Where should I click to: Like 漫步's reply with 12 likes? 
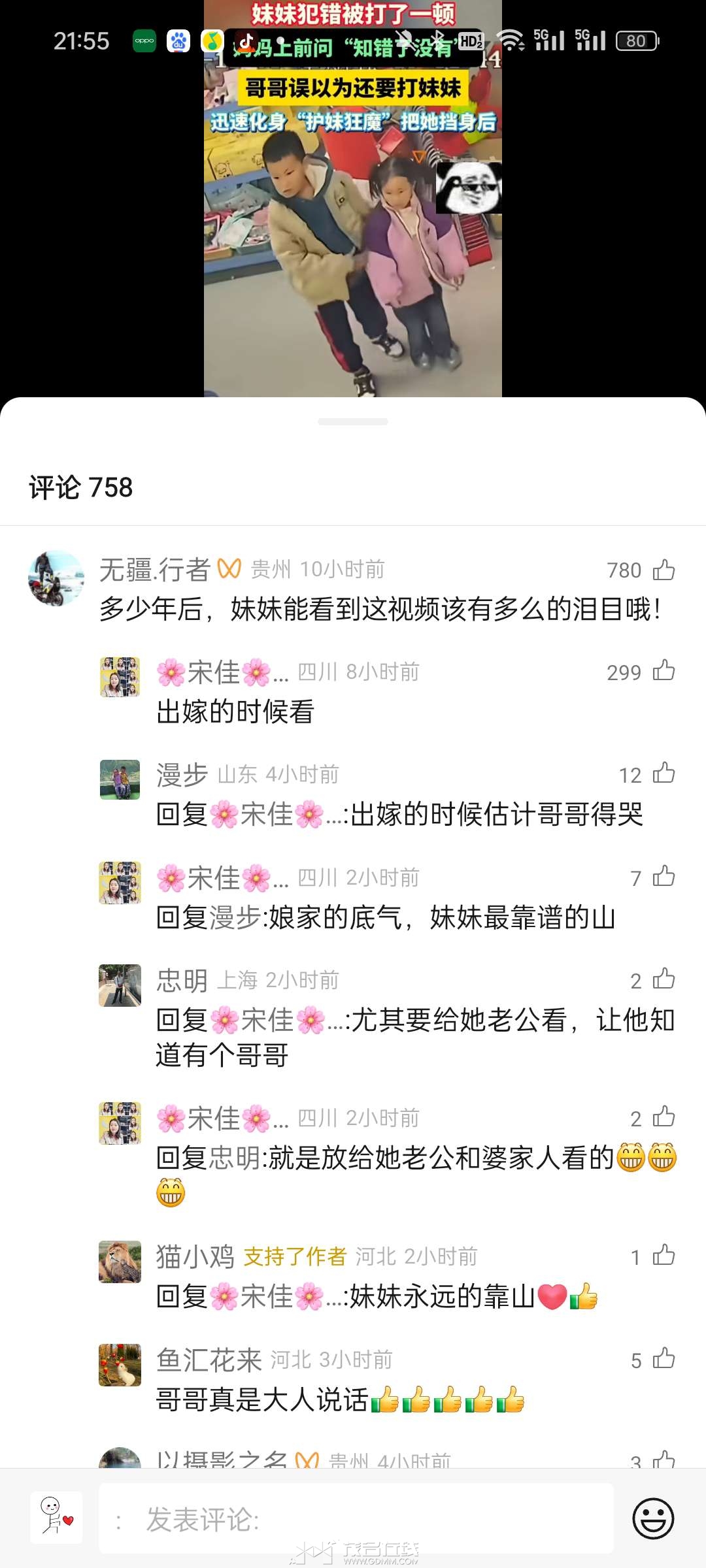tap(664, 774)
